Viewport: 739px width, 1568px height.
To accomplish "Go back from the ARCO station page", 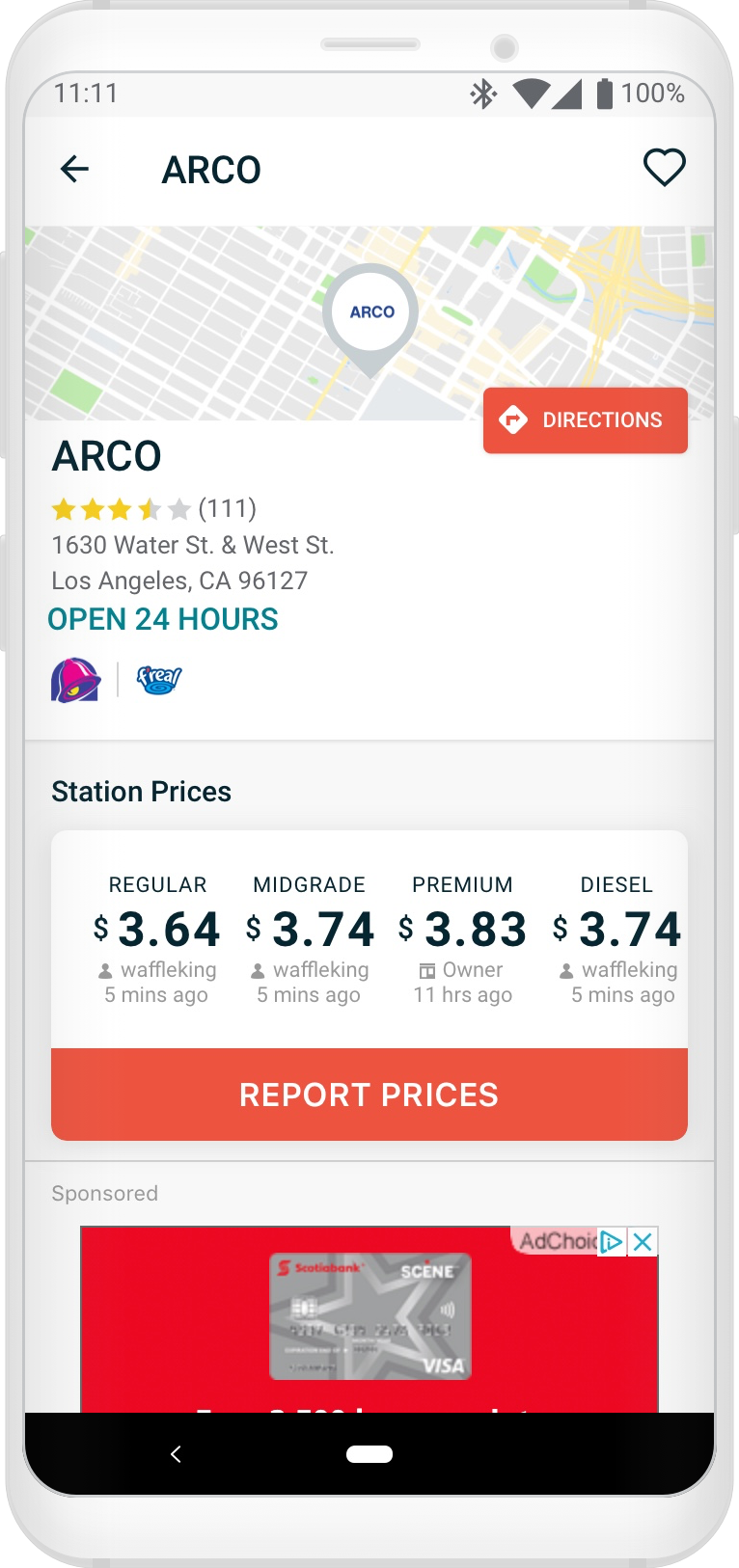I will pos(74,170).
